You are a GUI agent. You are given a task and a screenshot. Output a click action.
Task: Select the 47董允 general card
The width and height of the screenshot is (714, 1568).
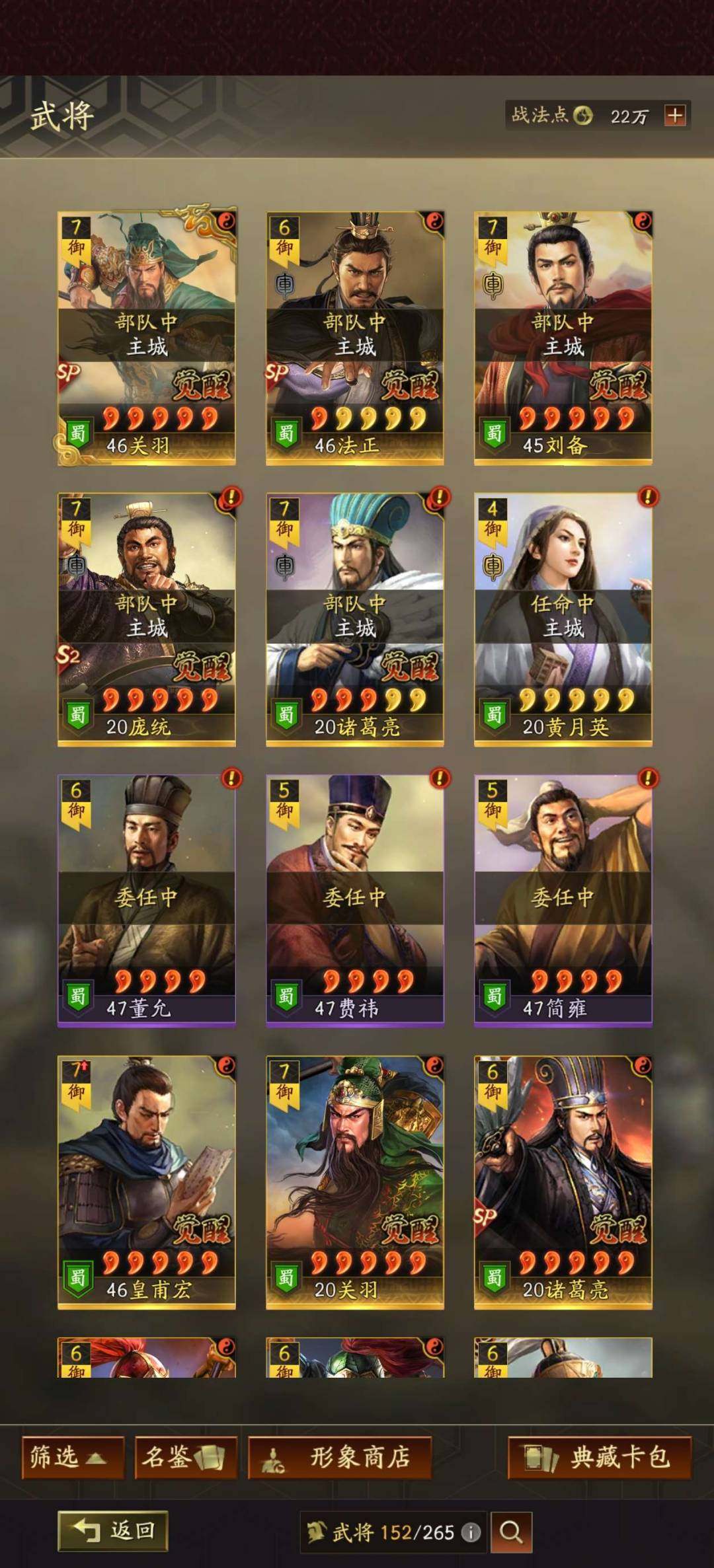click(x=147, y=900)
